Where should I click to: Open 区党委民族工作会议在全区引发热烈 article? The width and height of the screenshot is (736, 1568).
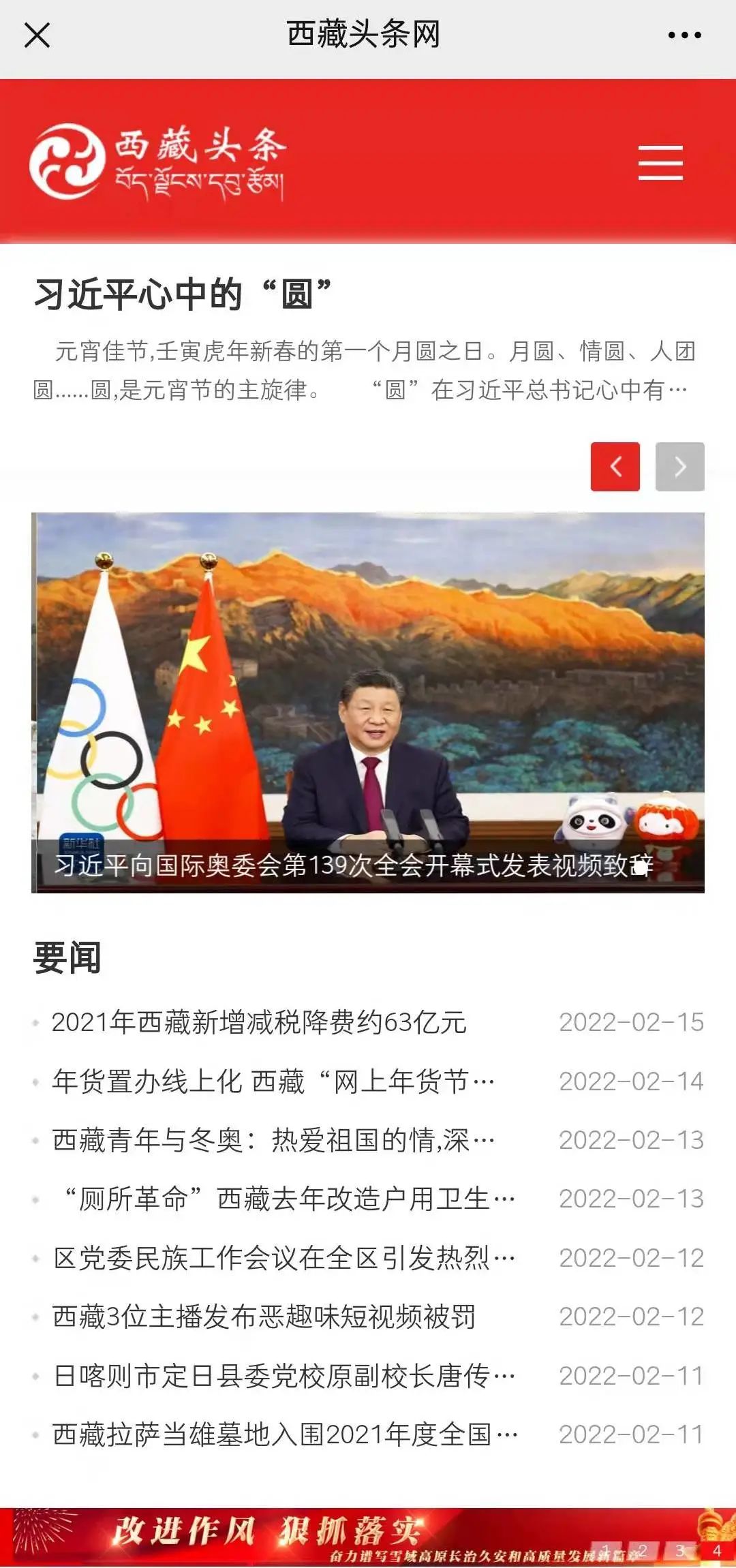point(283,1258)
